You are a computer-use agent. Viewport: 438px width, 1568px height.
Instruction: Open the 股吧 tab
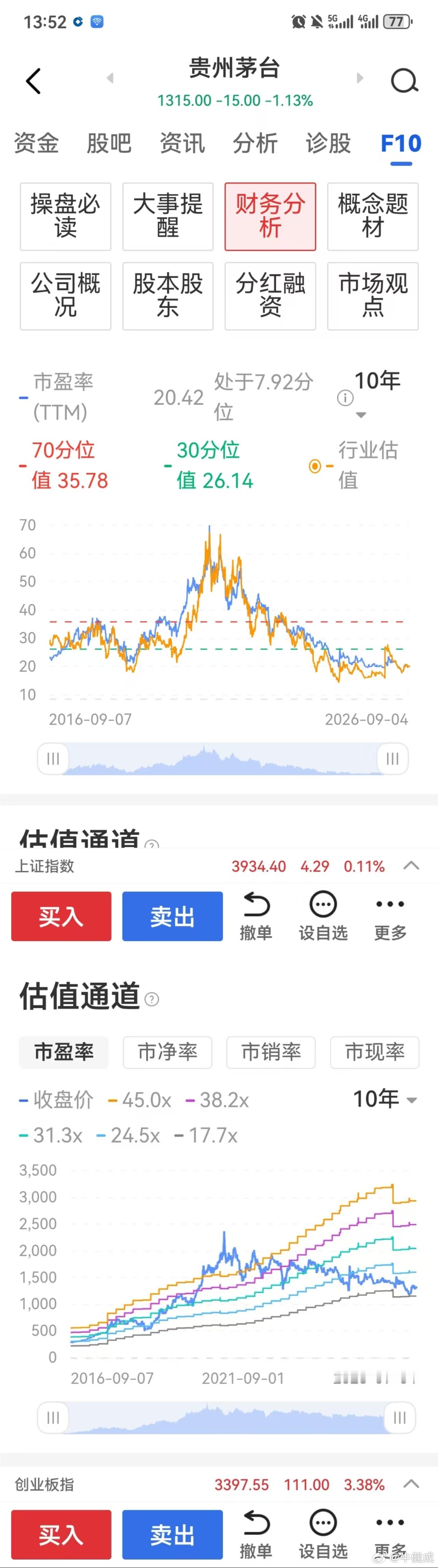109,143
